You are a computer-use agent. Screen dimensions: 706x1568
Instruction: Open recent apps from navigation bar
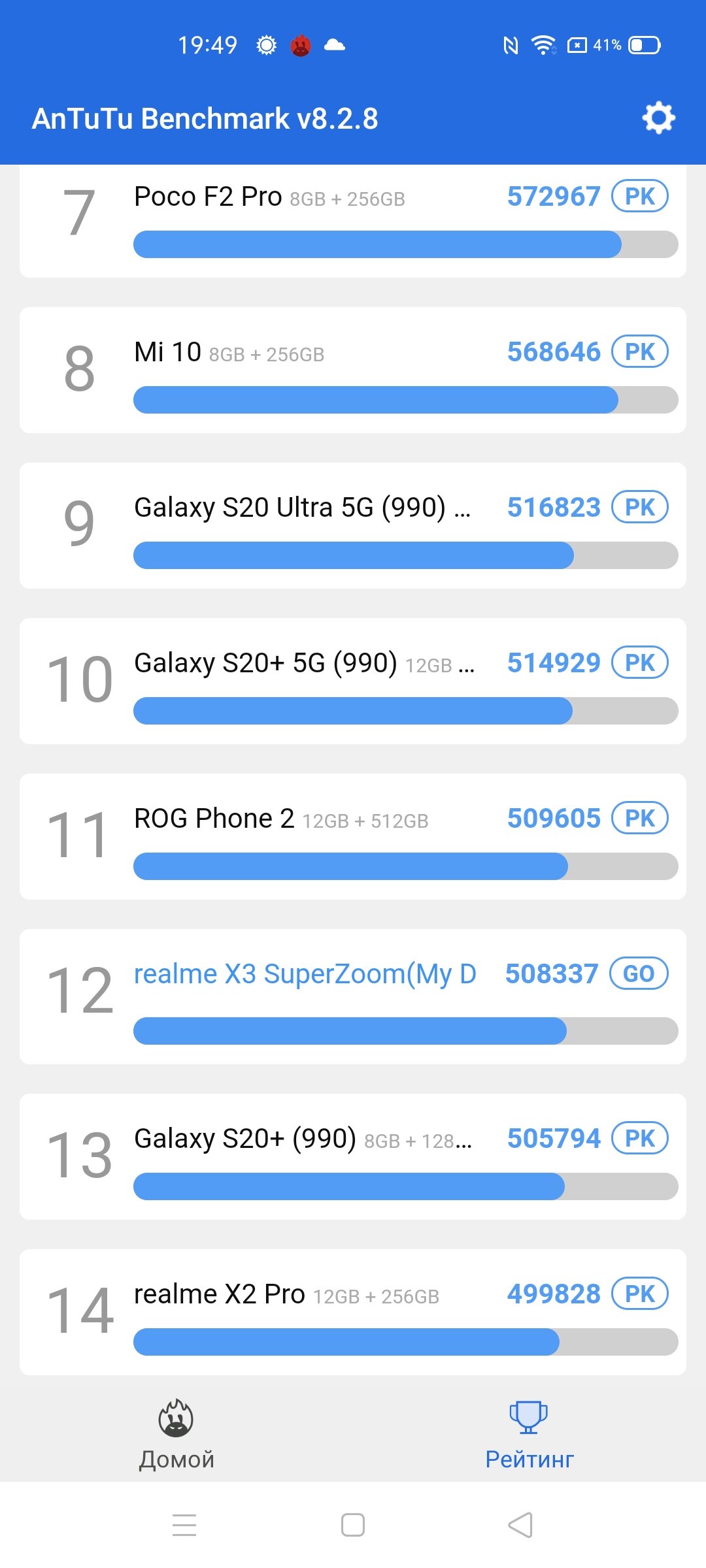(x=184, y=1525)
